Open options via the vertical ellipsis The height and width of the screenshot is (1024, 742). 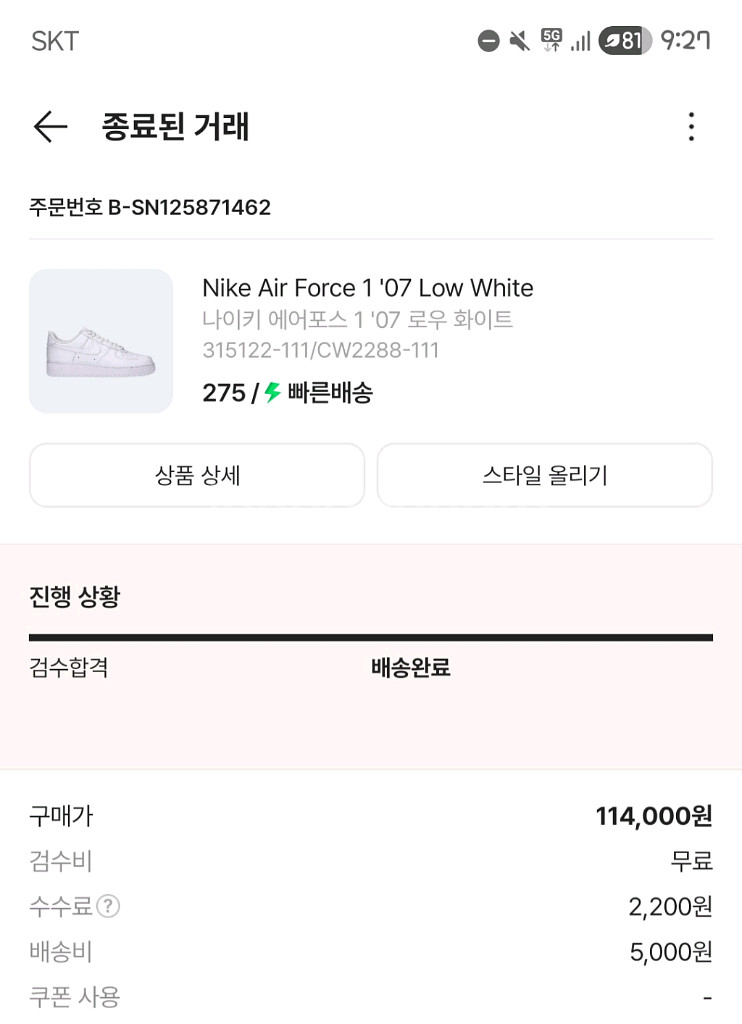pyautogui.click(x=691, y=127)
